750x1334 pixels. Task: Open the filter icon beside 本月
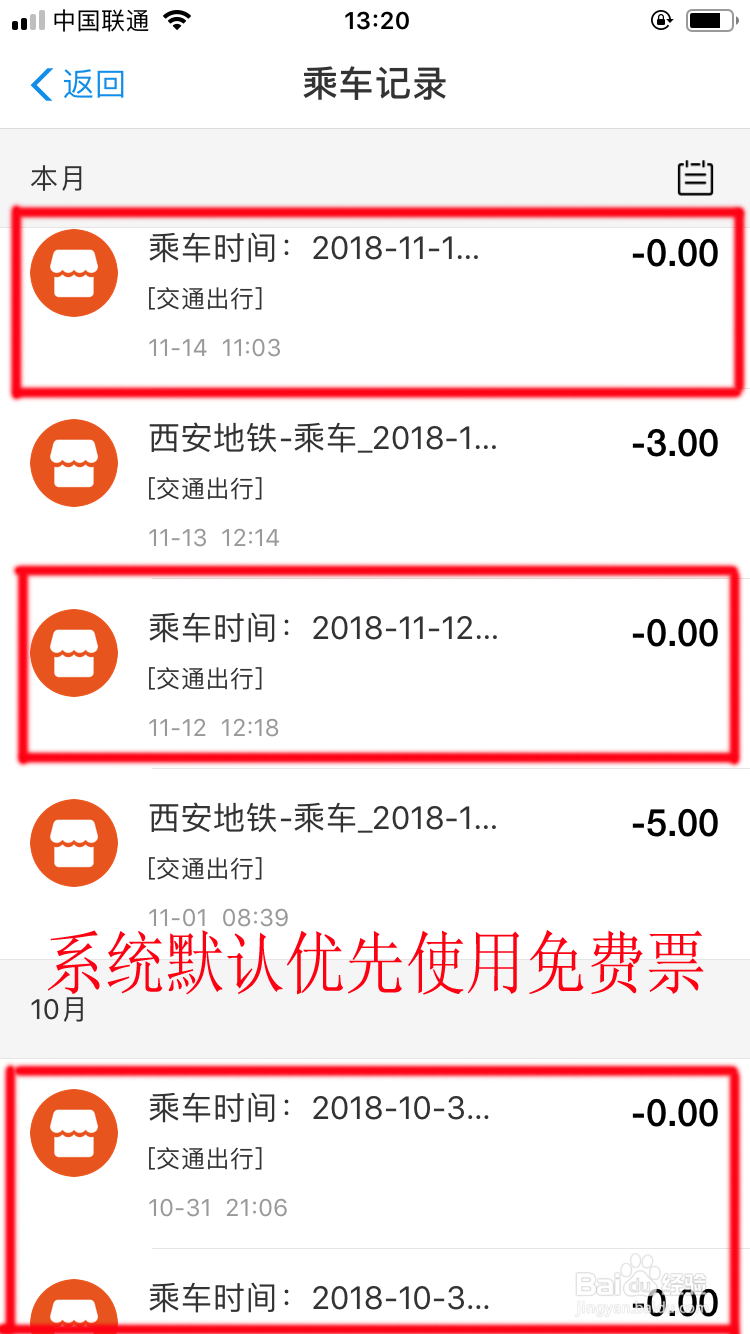695,178
